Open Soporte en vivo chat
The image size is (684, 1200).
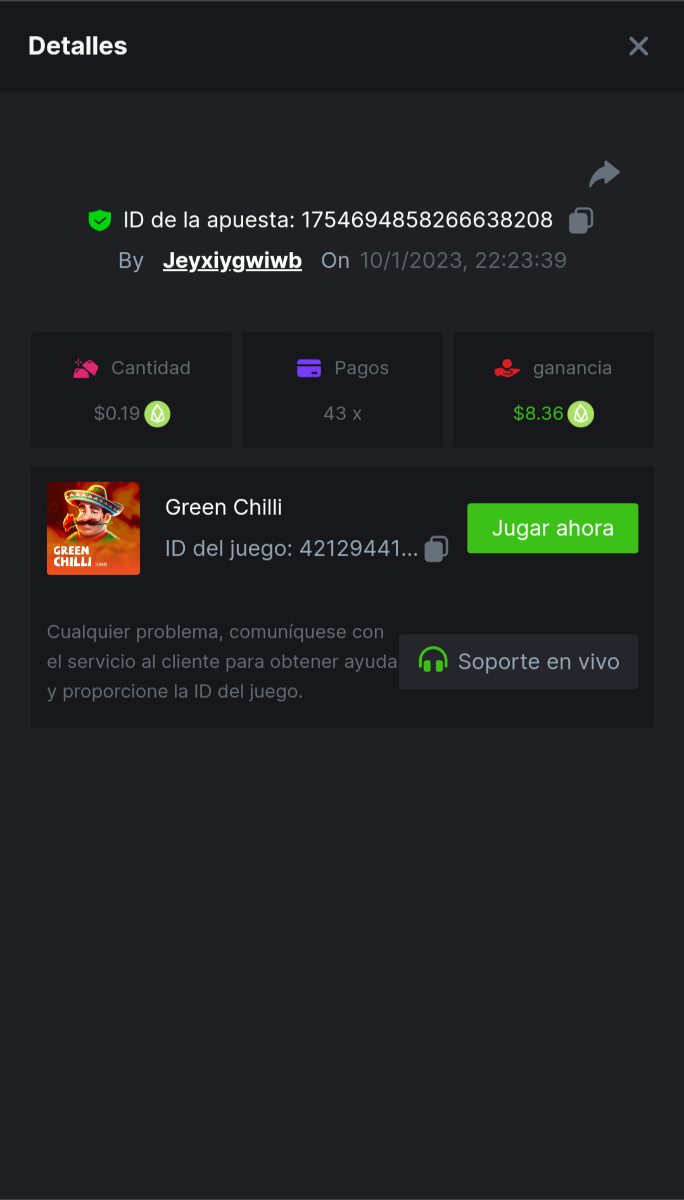[518, 661]
